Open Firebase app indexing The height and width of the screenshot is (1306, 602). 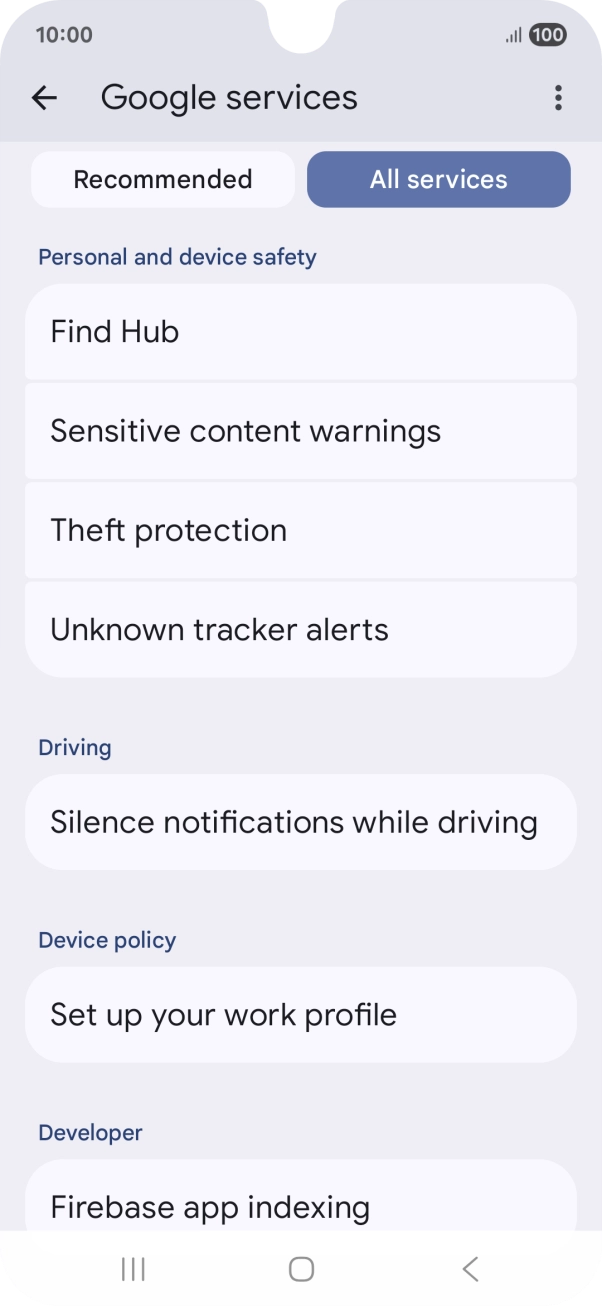point(300,1204)
